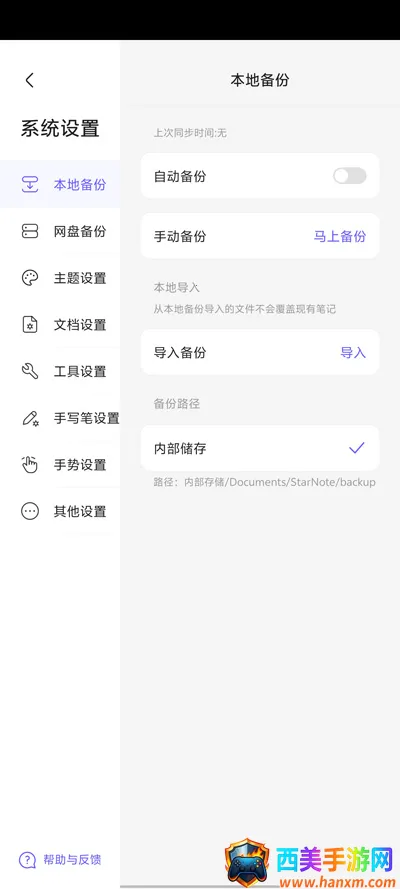This screenshot has height=889, width=400.
Task: Open 手势设置 section
Action: click(x=60, y=465)
